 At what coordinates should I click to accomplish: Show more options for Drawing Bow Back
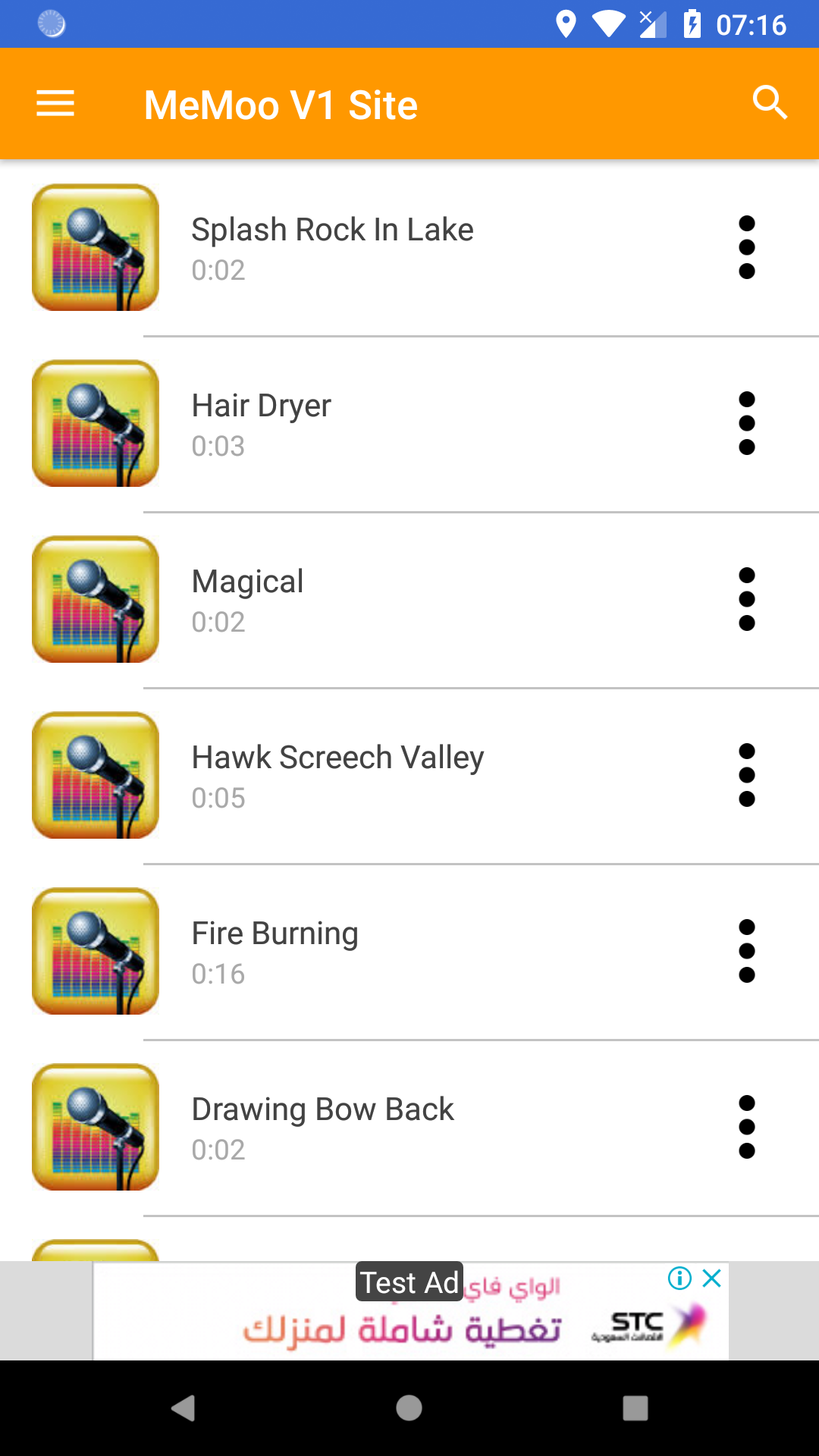747,1127
